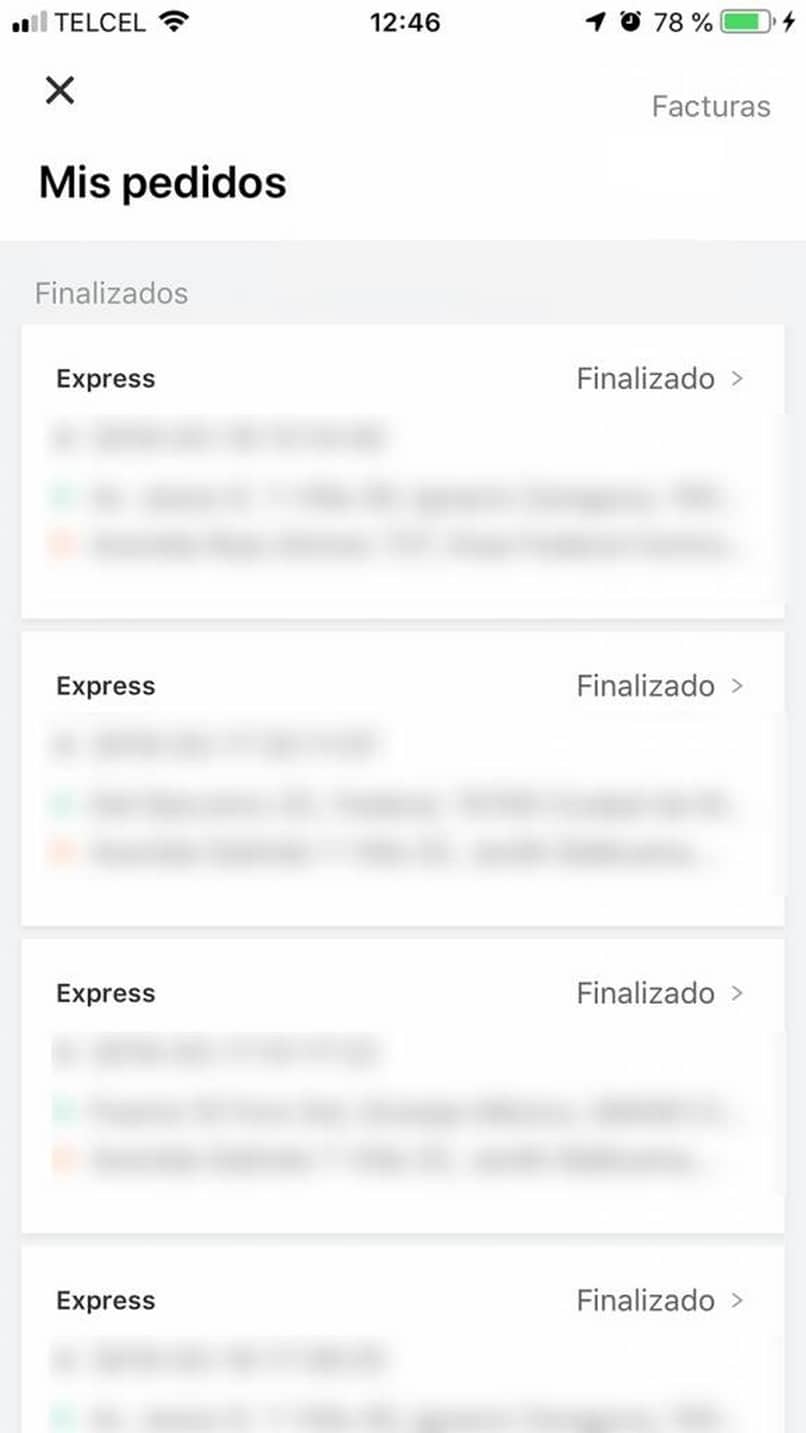
Task: Open the first Express order under Finalizados
Action: click(x=402, y=470)
